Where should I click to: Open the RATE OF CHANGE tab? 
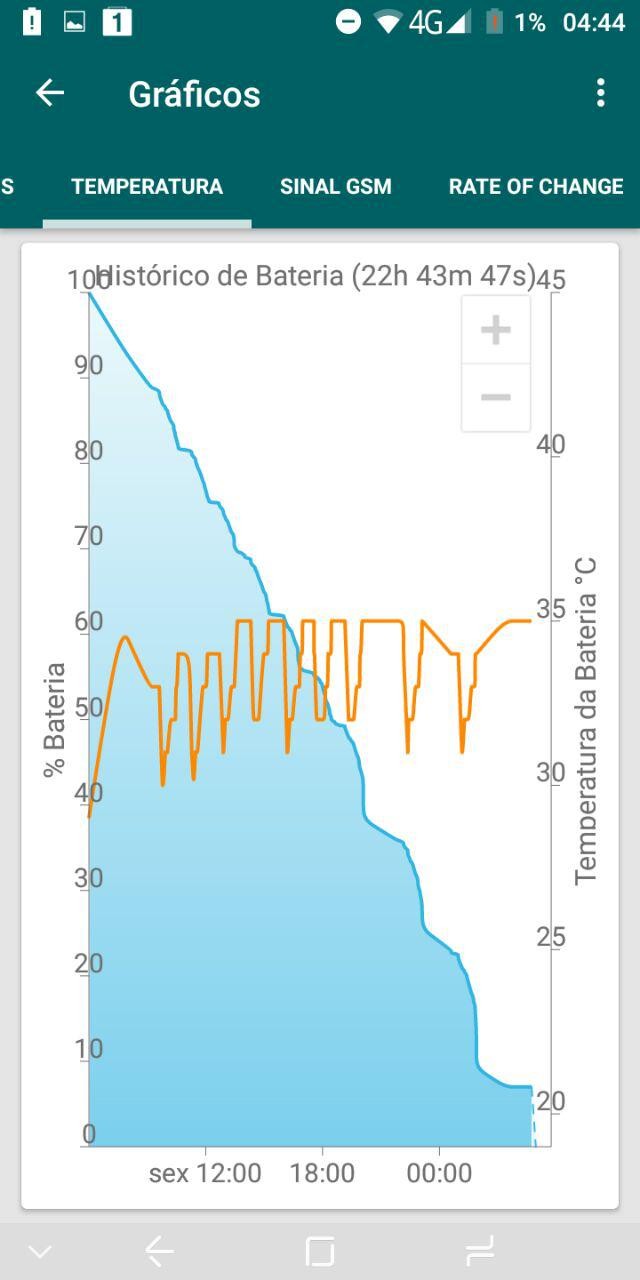point(535,186)
